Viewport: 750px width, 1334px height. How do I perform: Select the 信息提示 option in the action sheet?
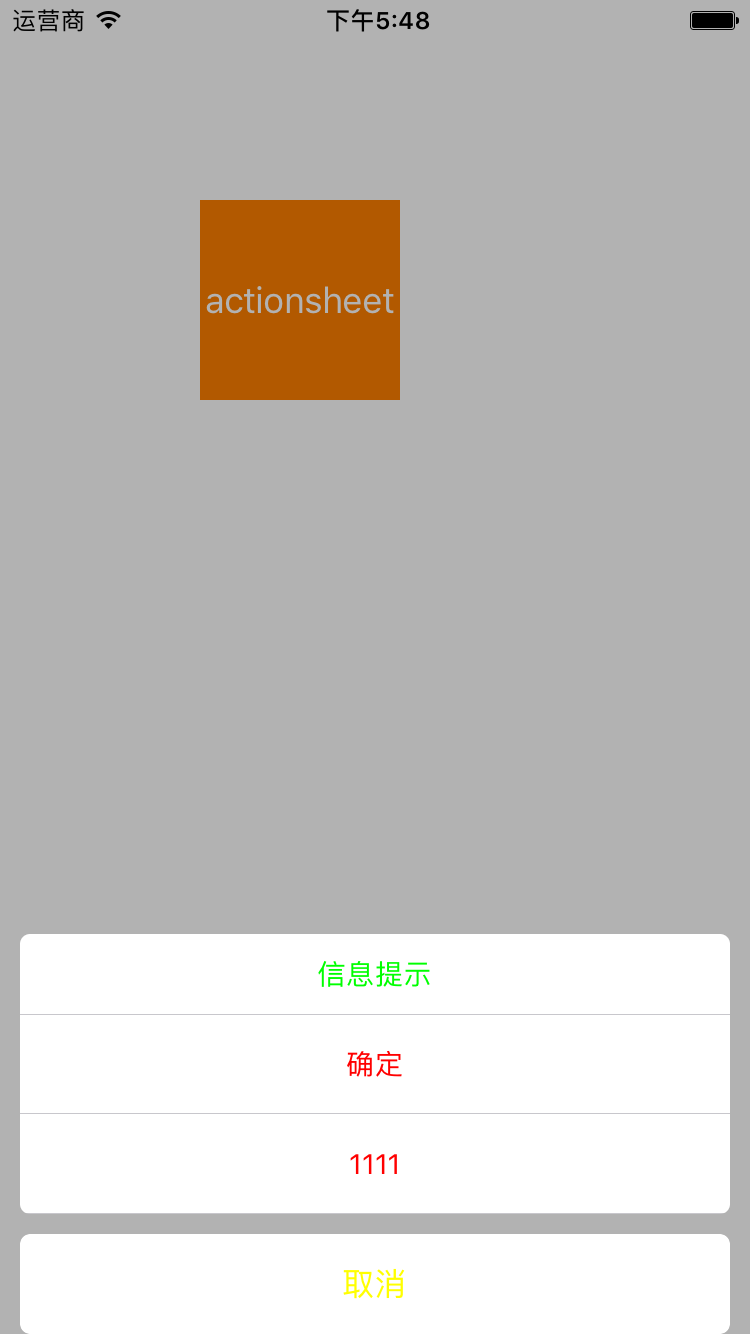[374, 974]
